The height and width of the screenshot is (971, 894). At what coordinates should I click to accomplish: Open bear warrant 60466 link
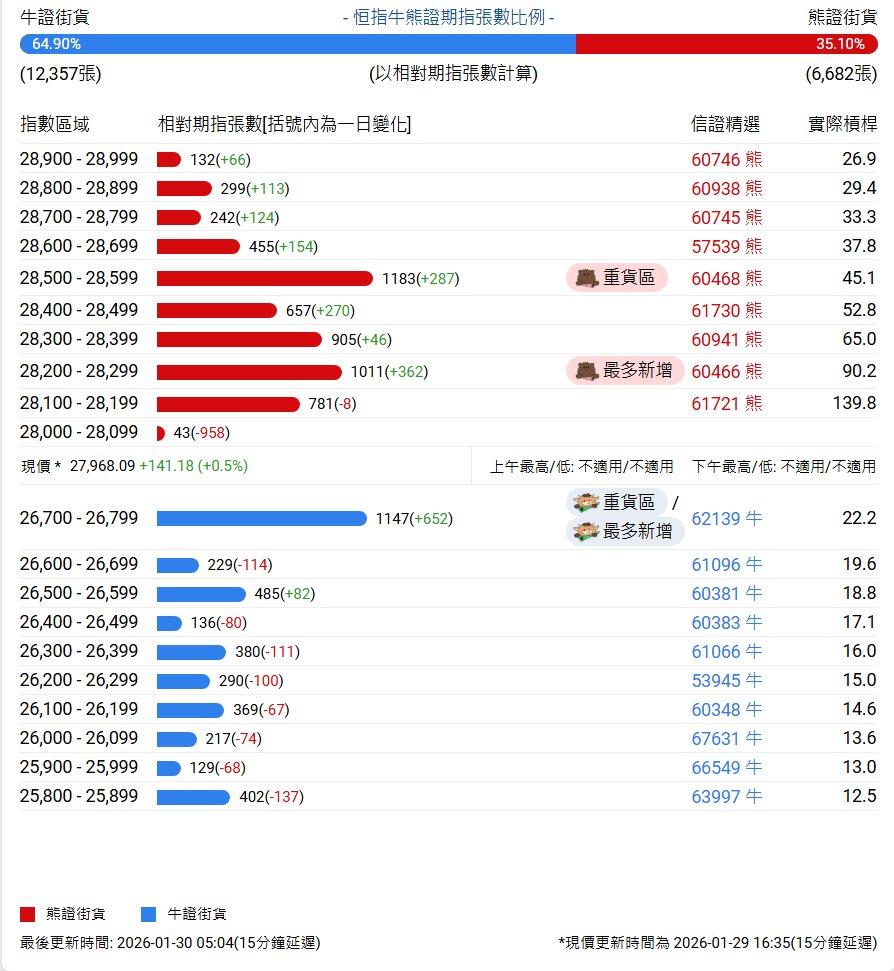726,372
